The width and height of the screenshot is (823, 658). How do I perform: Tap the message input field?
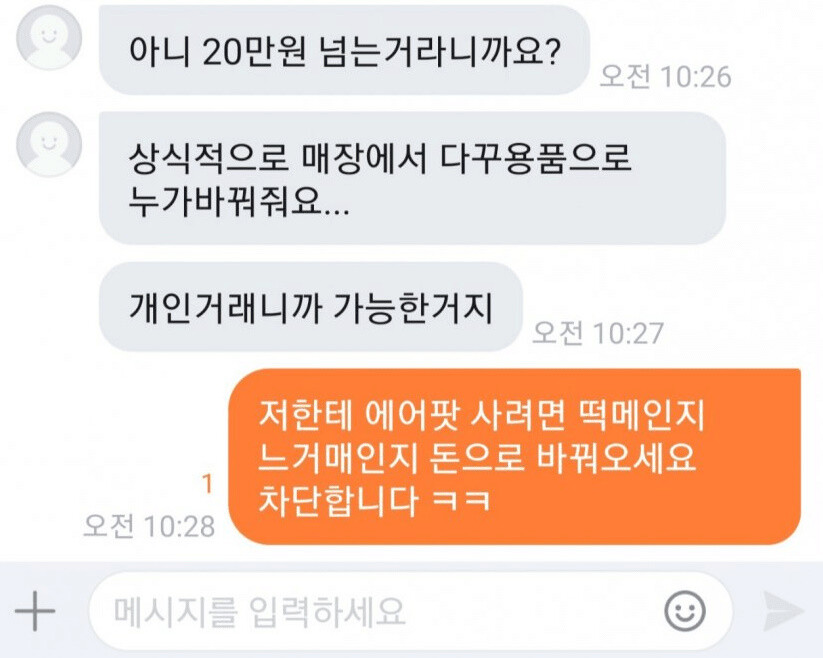380,611
